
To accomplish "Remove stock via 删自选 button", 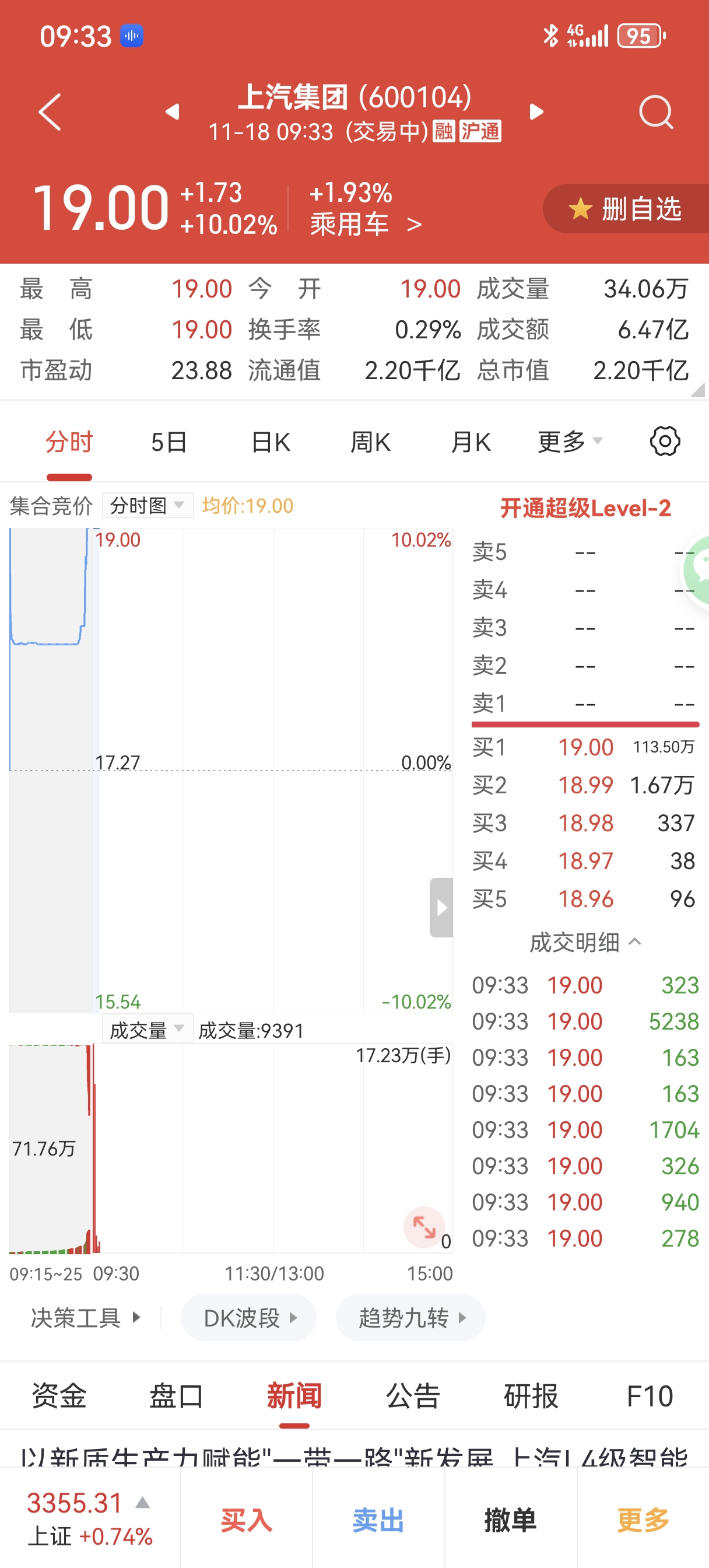I will pos(626,209).
